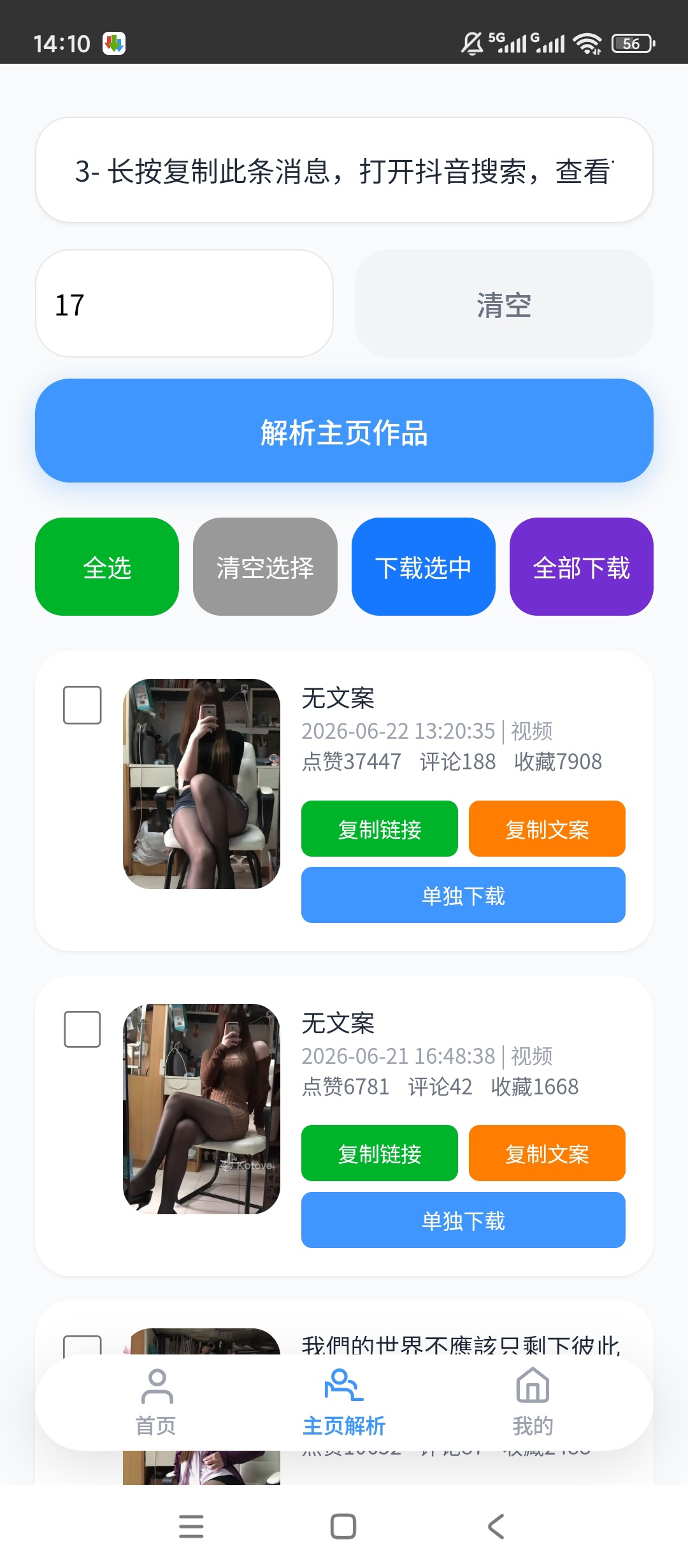Download the 13:20:35 video individually
The image size is (688, 1568).
tap(463, 895)
